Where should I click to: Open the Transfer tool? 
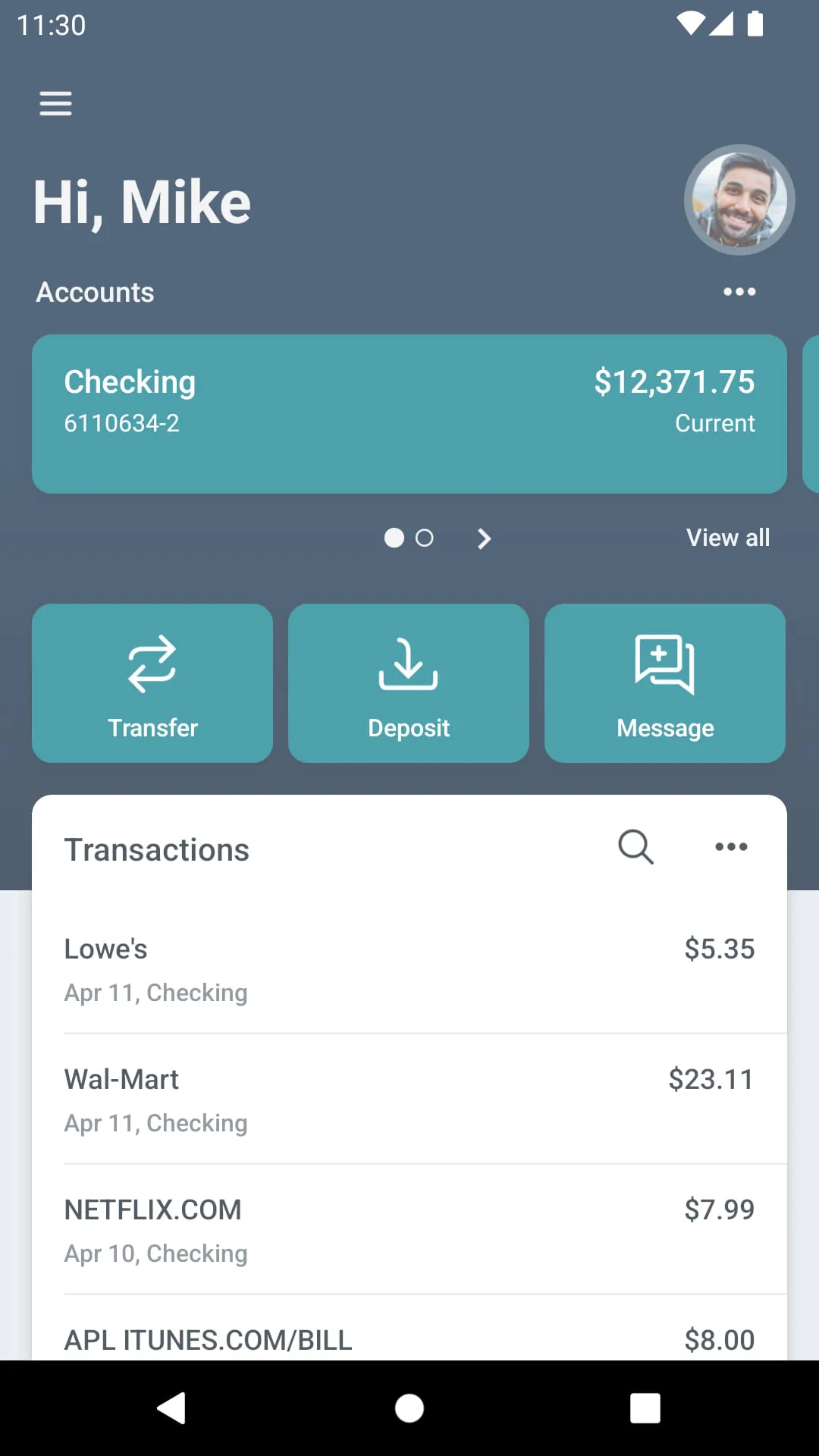click(152, 682)
